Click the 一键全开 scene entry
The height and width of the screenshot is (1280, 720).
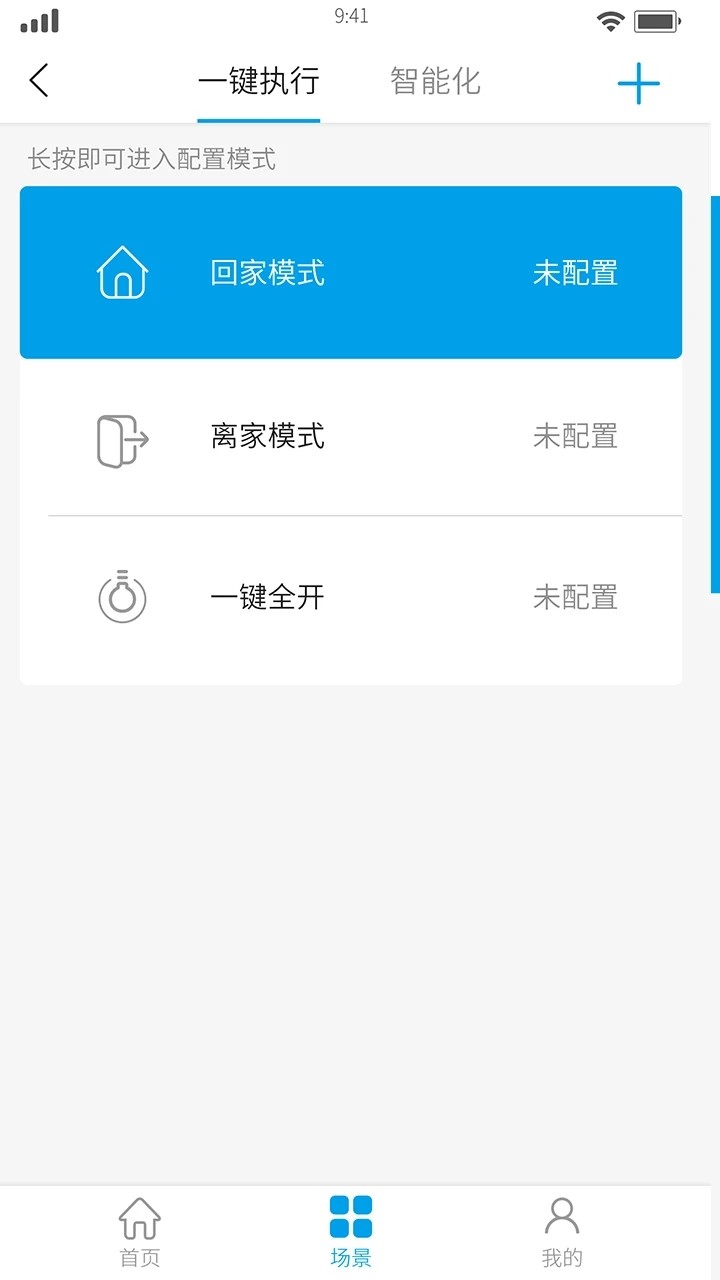[350, 598]
